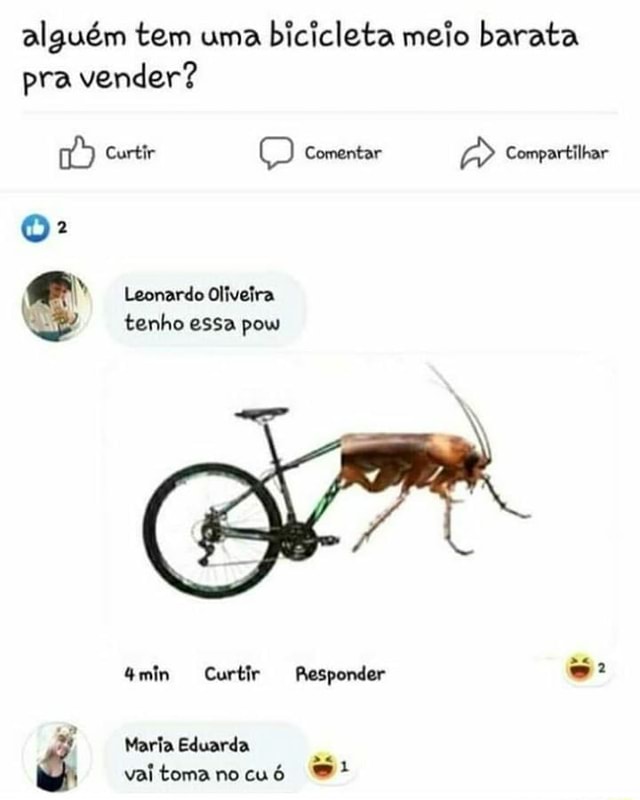Screen dimensions: 640x800
Task: Reply to Leonardo's comment with Responder
Action: 340,673
